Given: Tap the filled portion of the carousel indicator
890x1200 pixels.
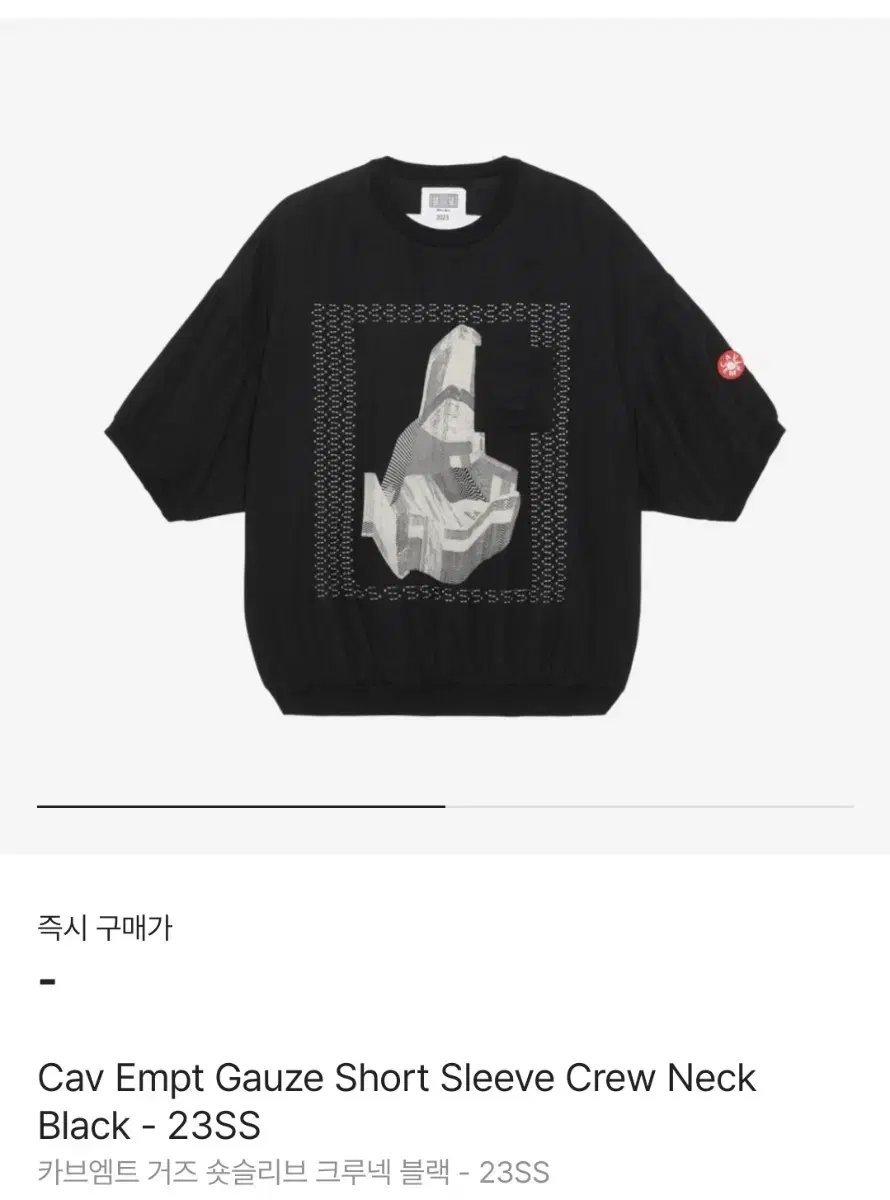Looking at the screenshot, I should 240,805.
